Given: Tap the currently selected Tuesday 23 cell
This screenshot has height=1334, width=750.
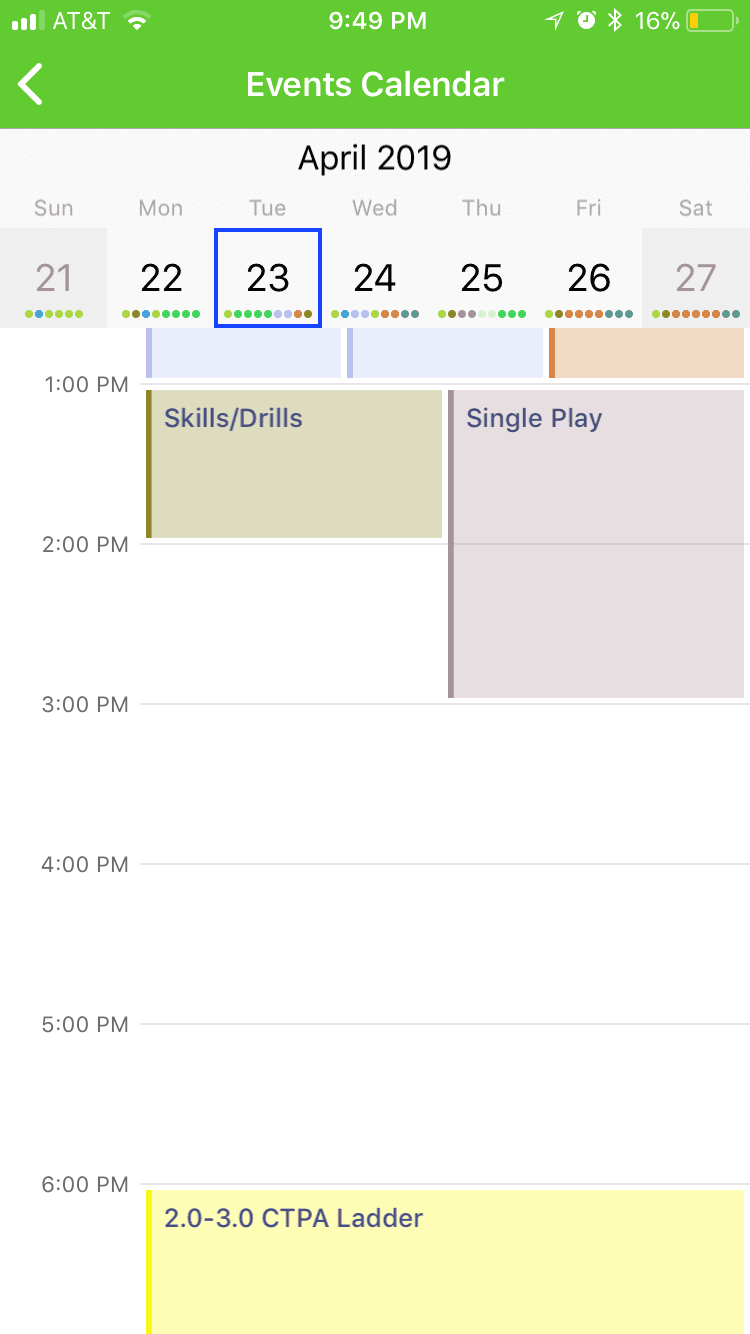Looking at the screenshot, I should click(267, 278).
